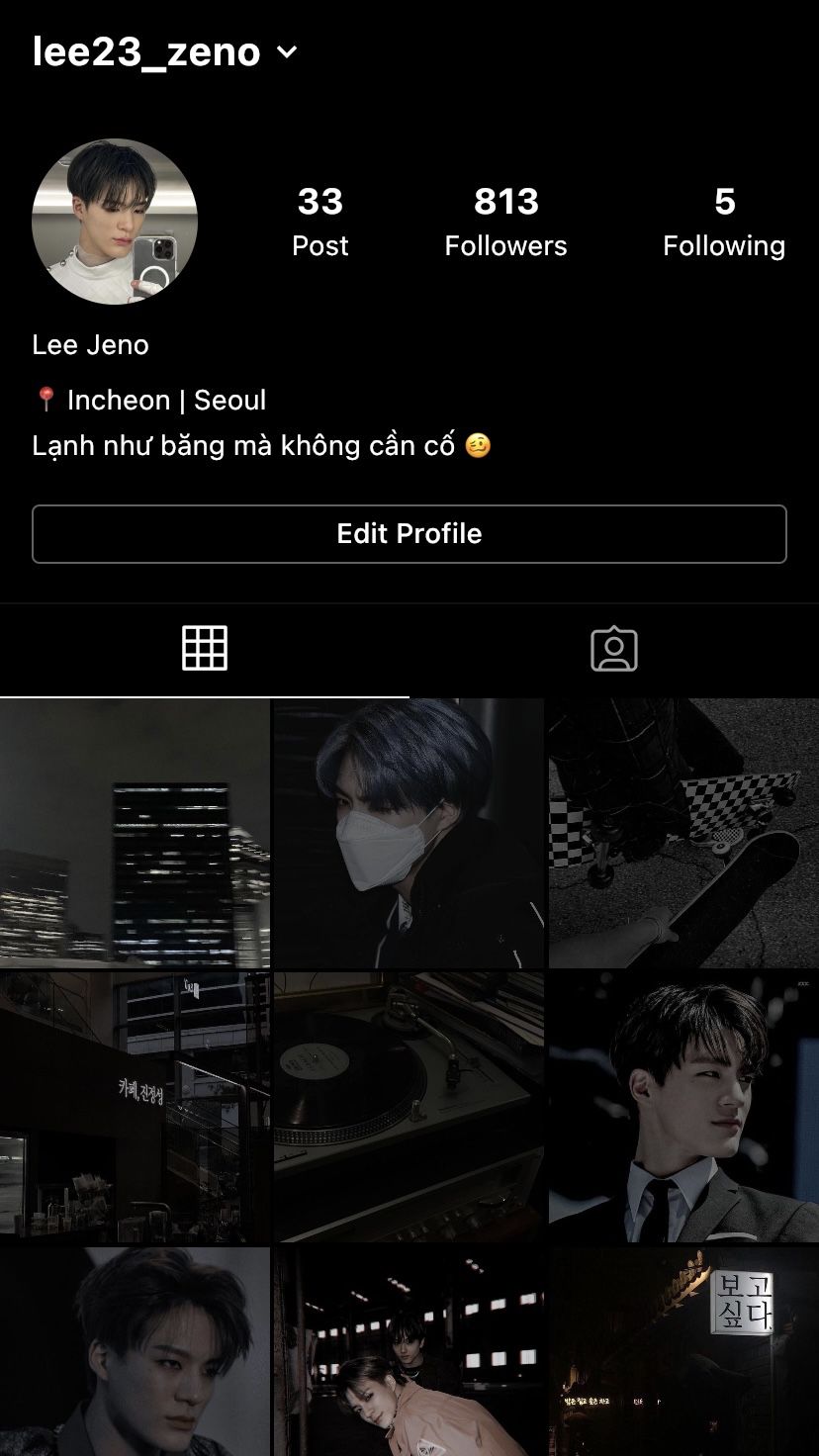Switch to the posts grid tab
This screenshot has width=819, height=1456.
pyautogui.click(x=205, y=649)
